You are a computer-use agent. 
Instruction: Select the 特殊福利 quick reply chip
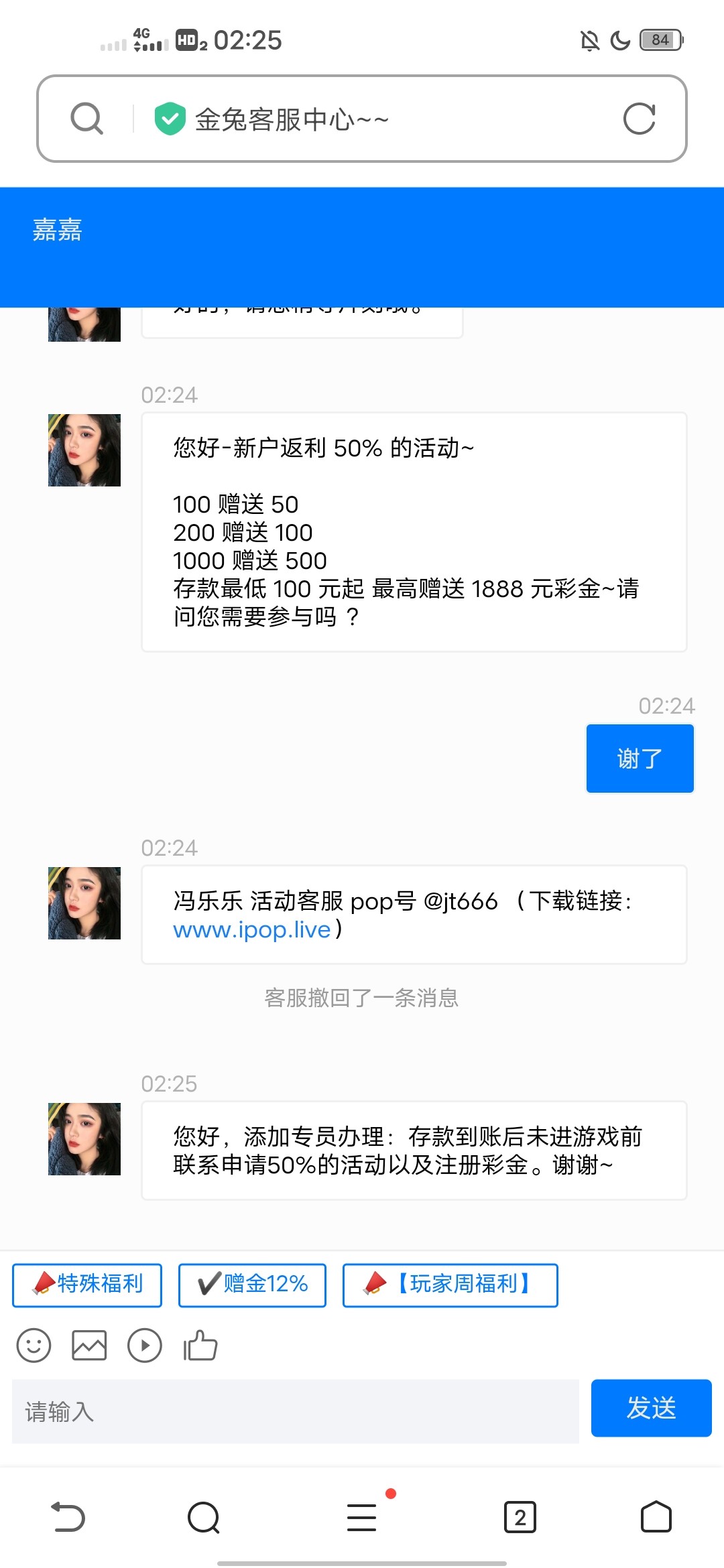87,1285
